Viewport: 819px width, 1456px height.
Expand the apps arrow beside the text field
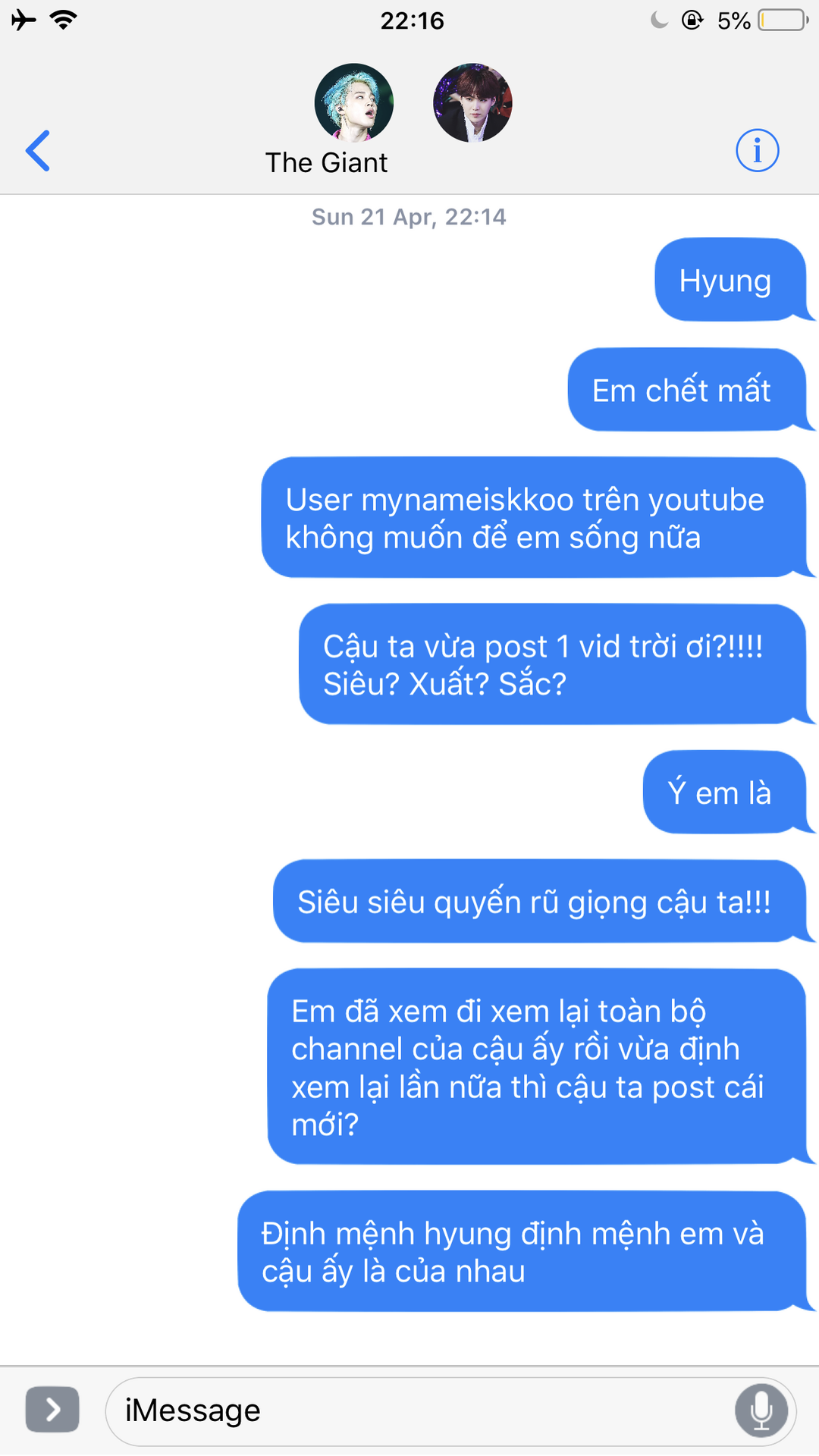point(52,1410)
